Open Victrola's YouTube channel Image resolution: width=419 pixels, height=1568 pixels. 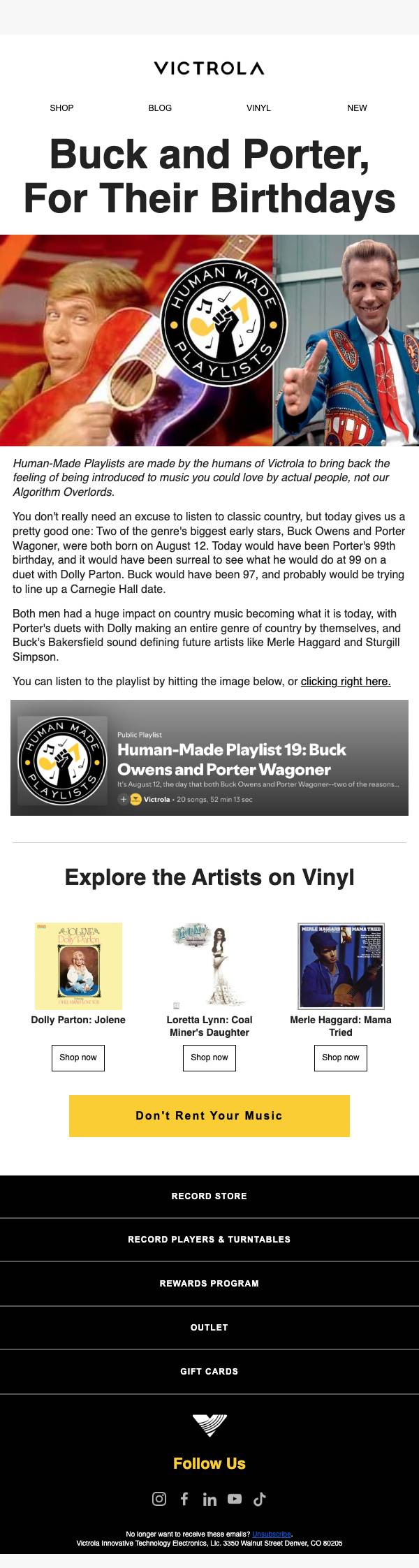pyautogui.click(x=235, y=1499)
